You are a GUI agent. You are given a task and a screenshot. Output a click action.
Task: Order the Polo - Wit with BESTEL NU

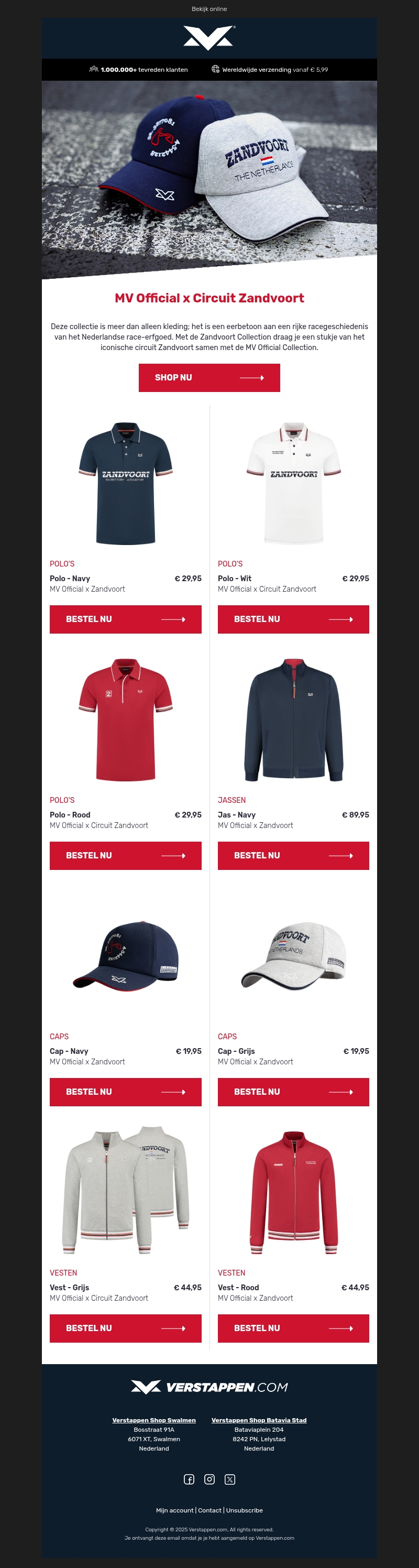pos(293,619)
